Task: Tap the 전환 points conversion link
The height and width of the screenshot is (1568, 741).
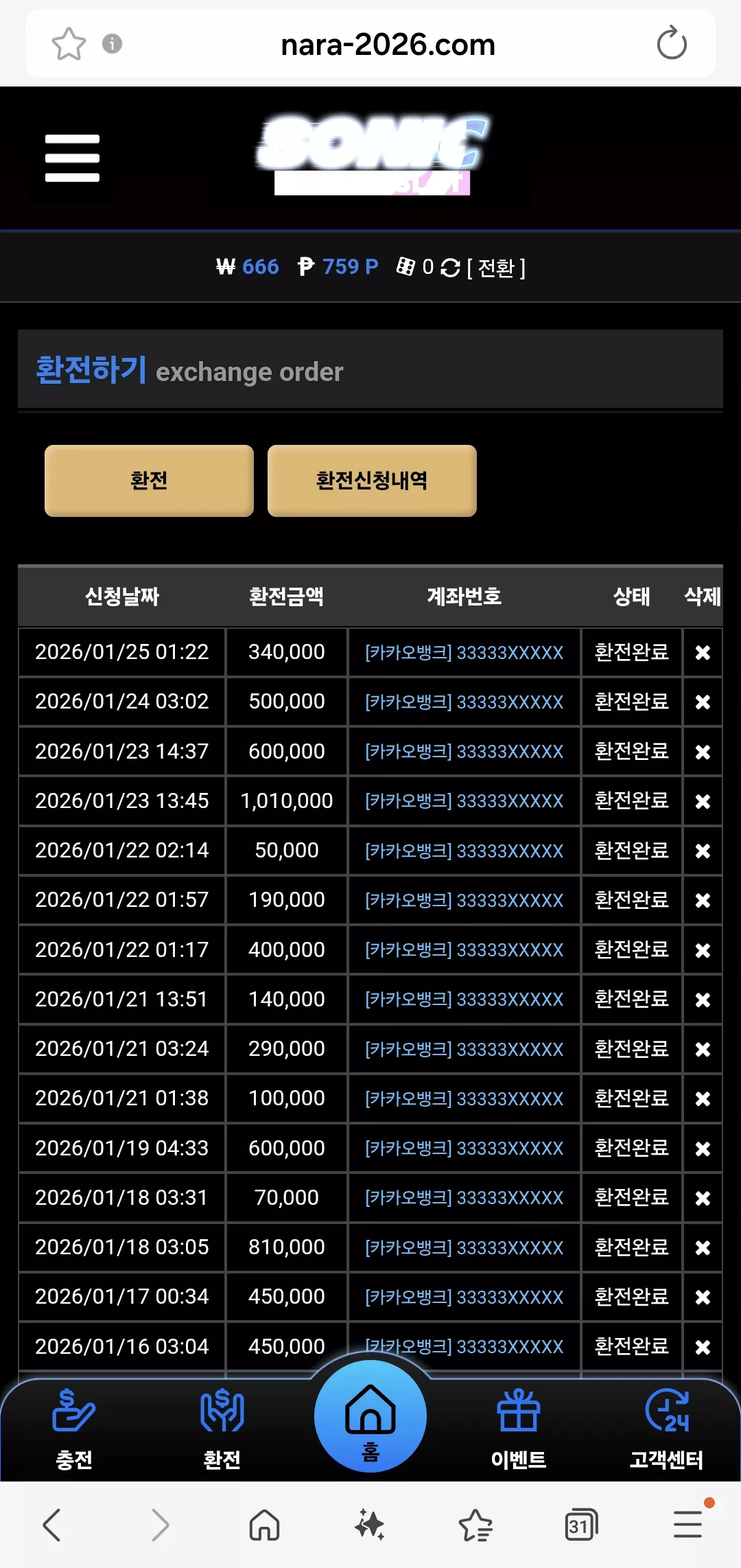Action: point(496,267)
